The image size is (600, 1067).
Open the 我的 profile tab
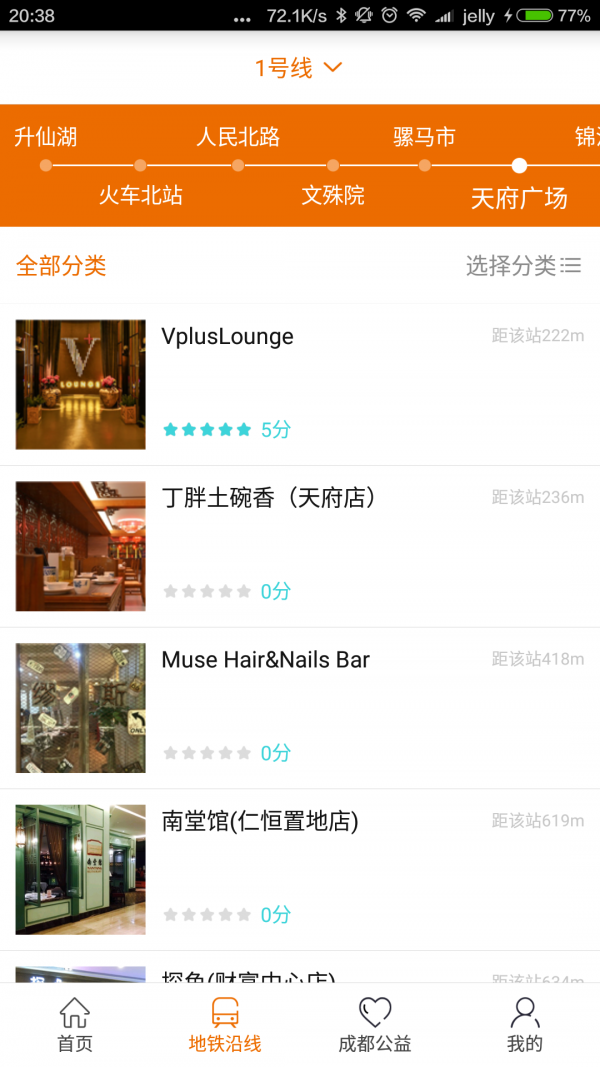click(525, 1025)
